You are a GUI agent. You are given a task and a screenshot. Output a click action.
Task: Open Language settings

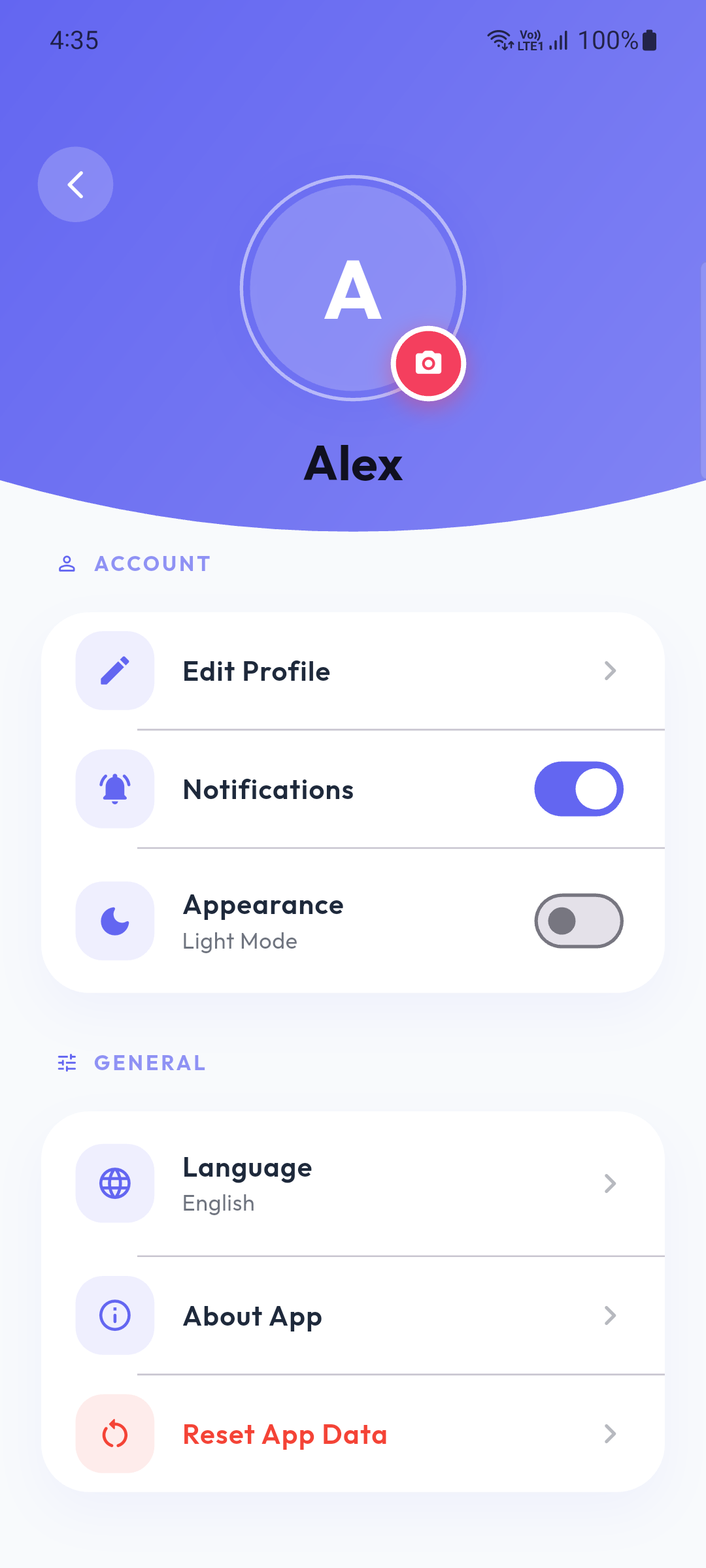coord(353,1183)
